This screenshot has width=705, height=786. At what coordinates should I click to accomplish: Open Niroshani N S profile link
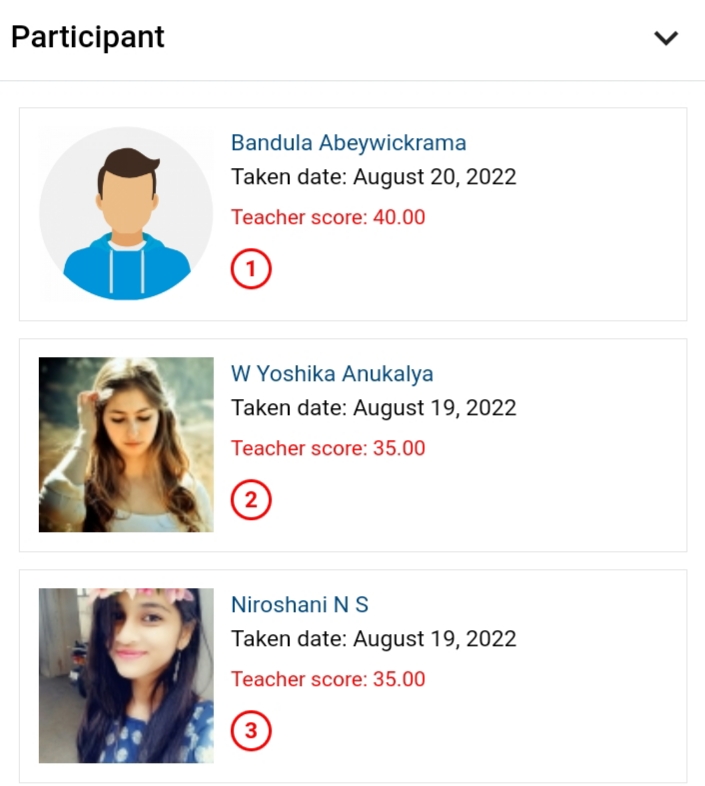(300, 605)
